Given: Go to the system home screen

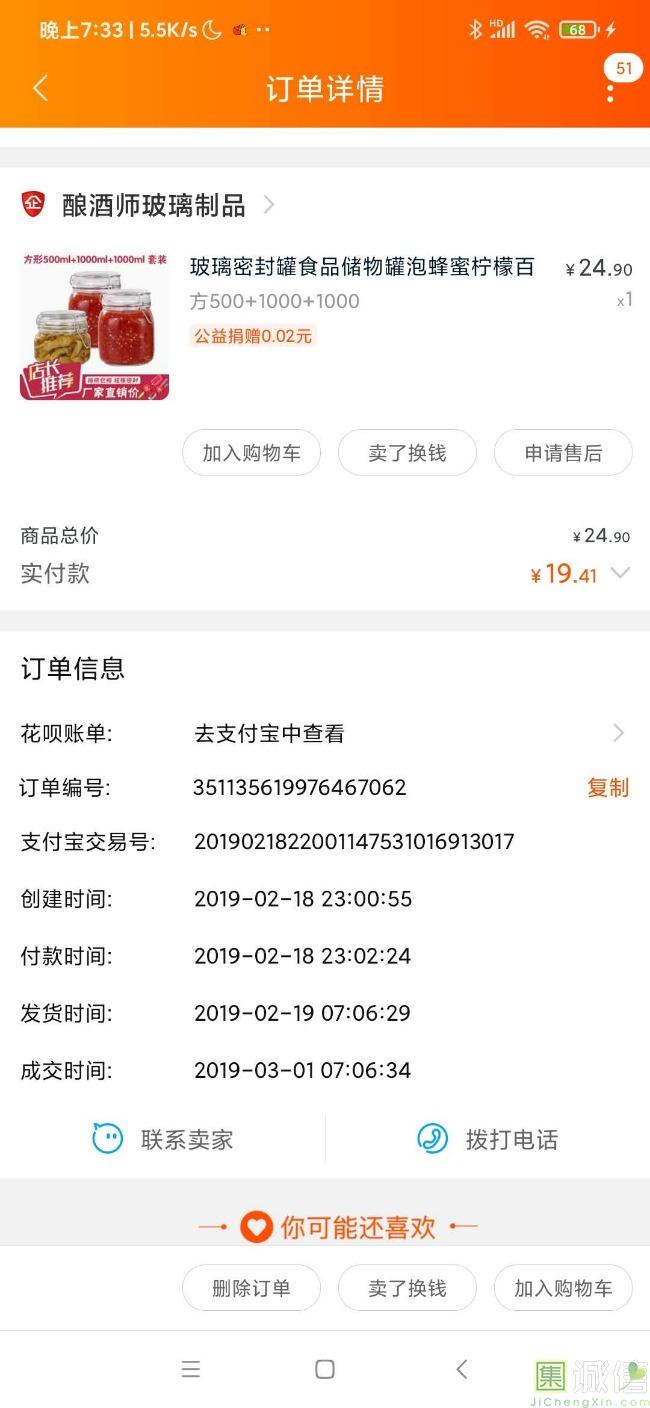Looking at the screenshot, I should tap(324, 1369).
